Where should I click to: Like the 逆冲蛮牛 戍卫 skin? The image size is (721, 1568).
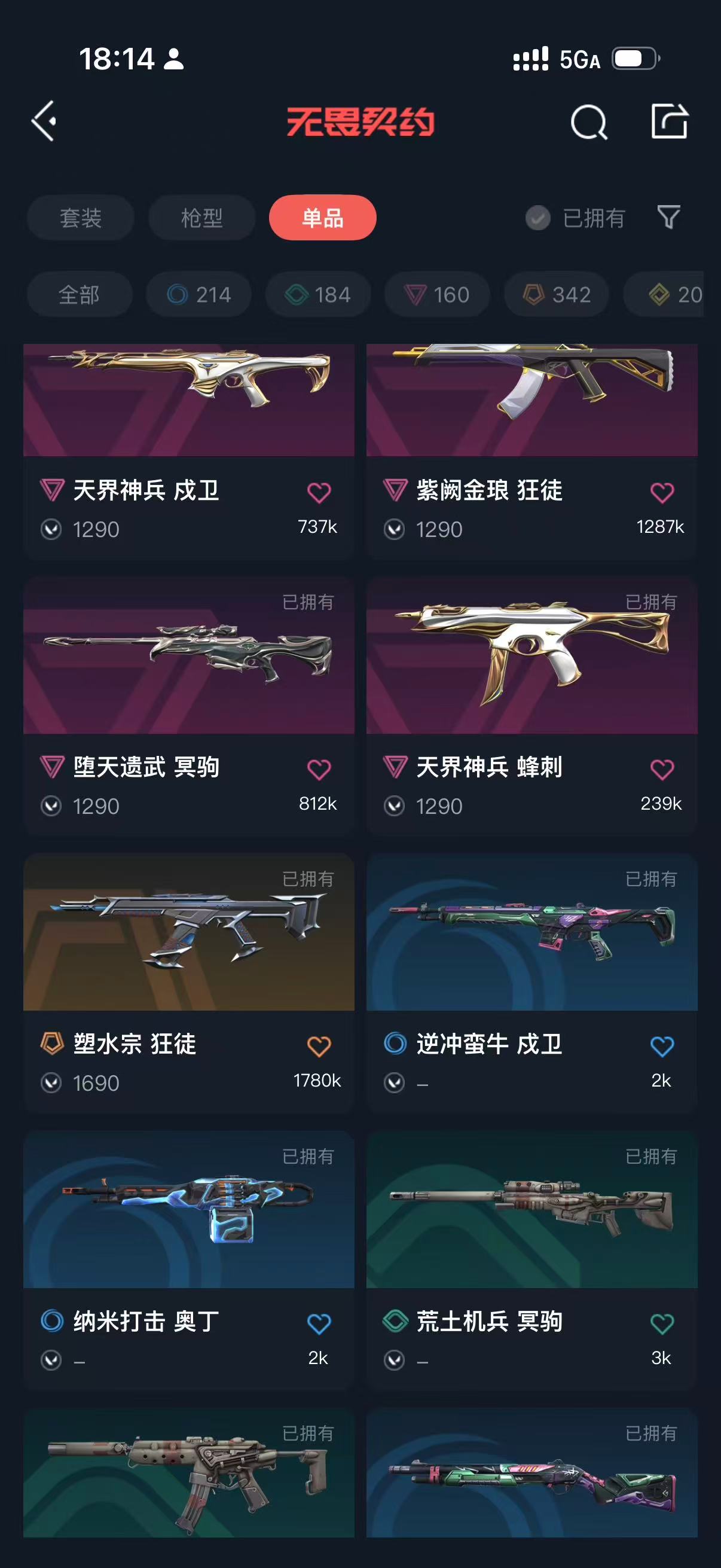tap(662, 1047)
